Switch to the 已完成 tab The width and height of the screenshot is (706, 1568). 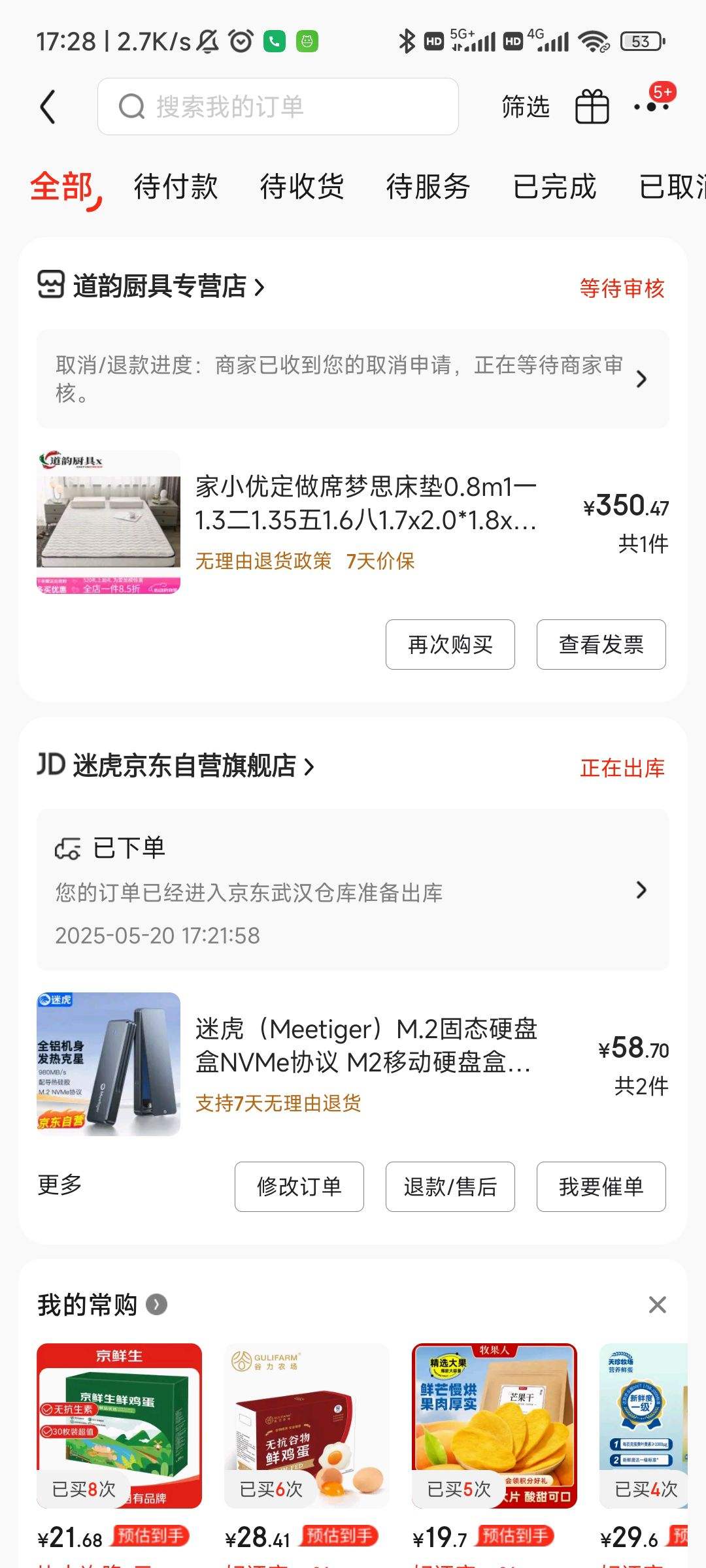[x=554, y=187]
